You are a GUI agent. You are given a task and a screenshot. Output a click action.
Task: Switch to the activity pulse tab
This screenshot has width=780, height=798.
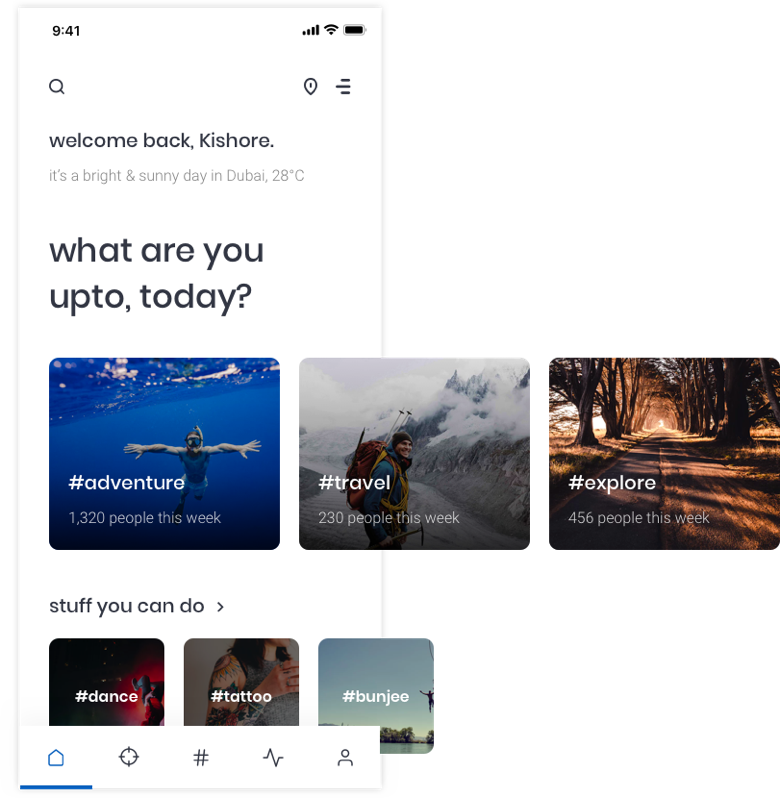pos(273,758)
